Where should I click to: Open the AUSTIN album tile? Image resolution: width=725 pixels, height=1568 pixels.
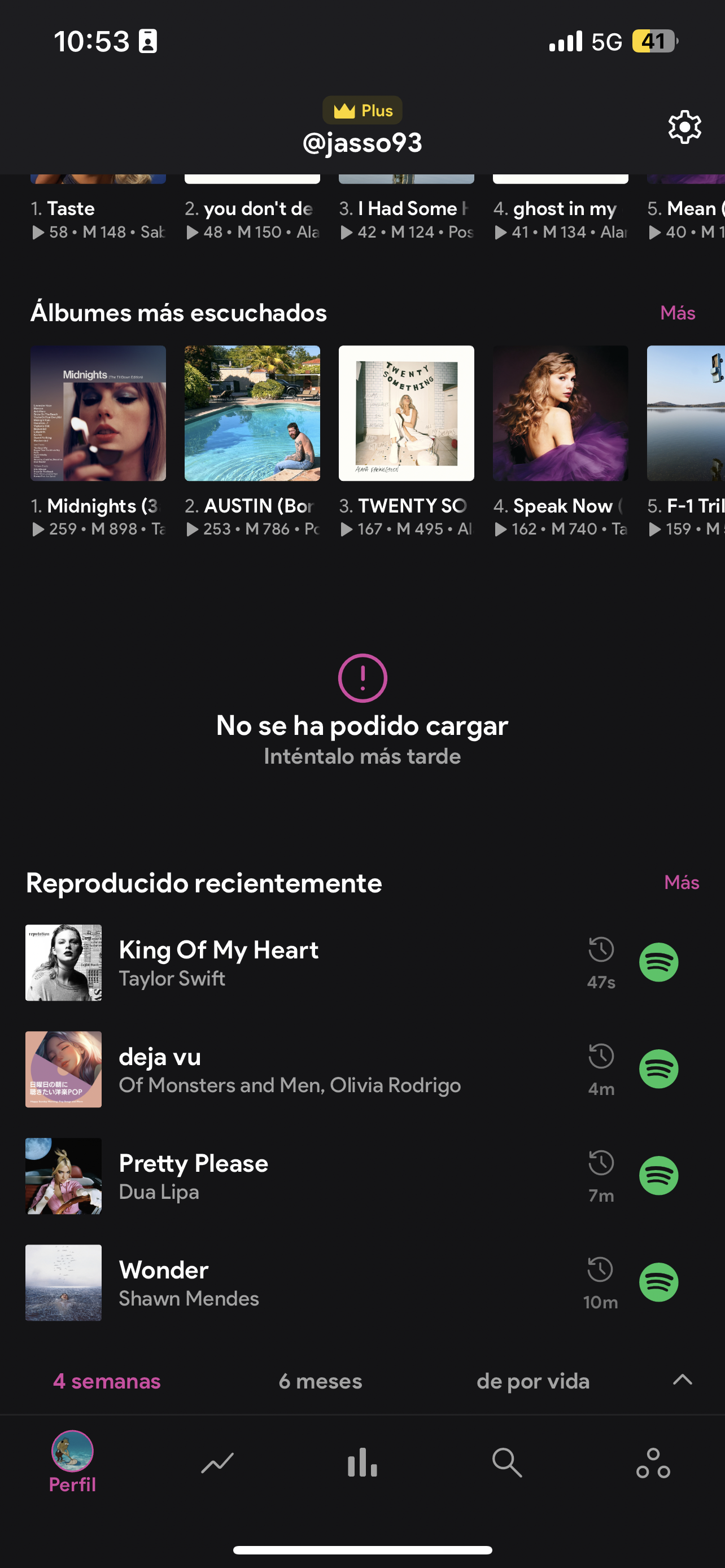pos(252,413)
